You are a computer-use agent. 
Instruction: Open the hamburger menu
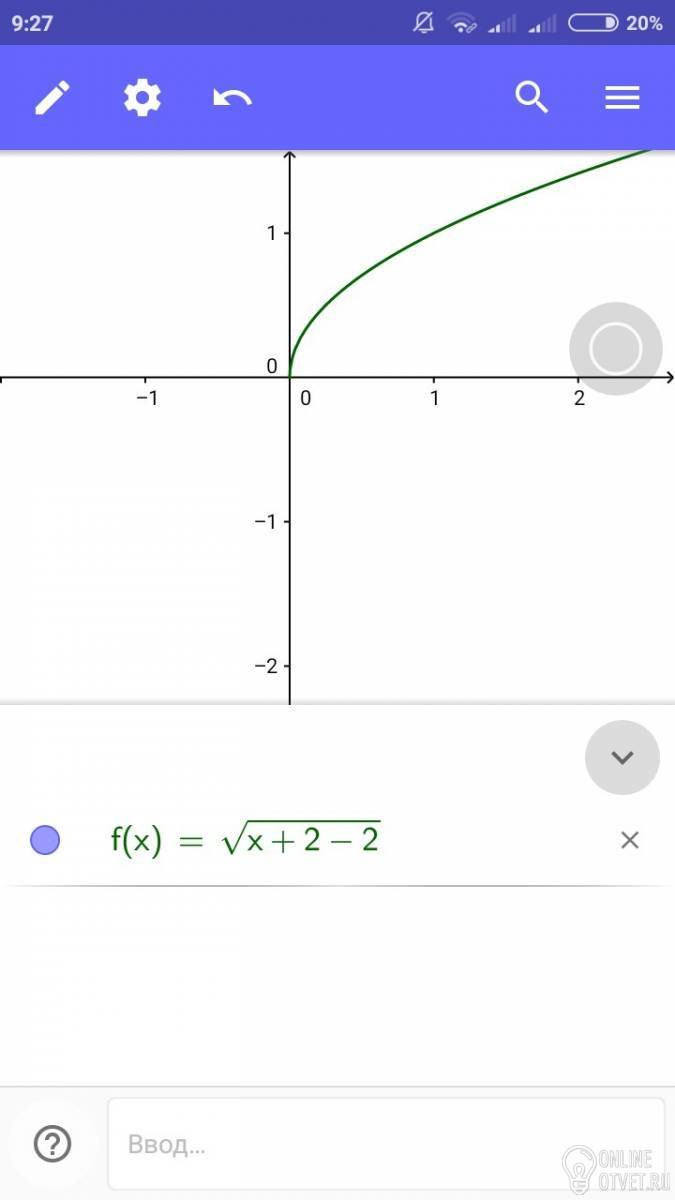(x=622, y=98)
